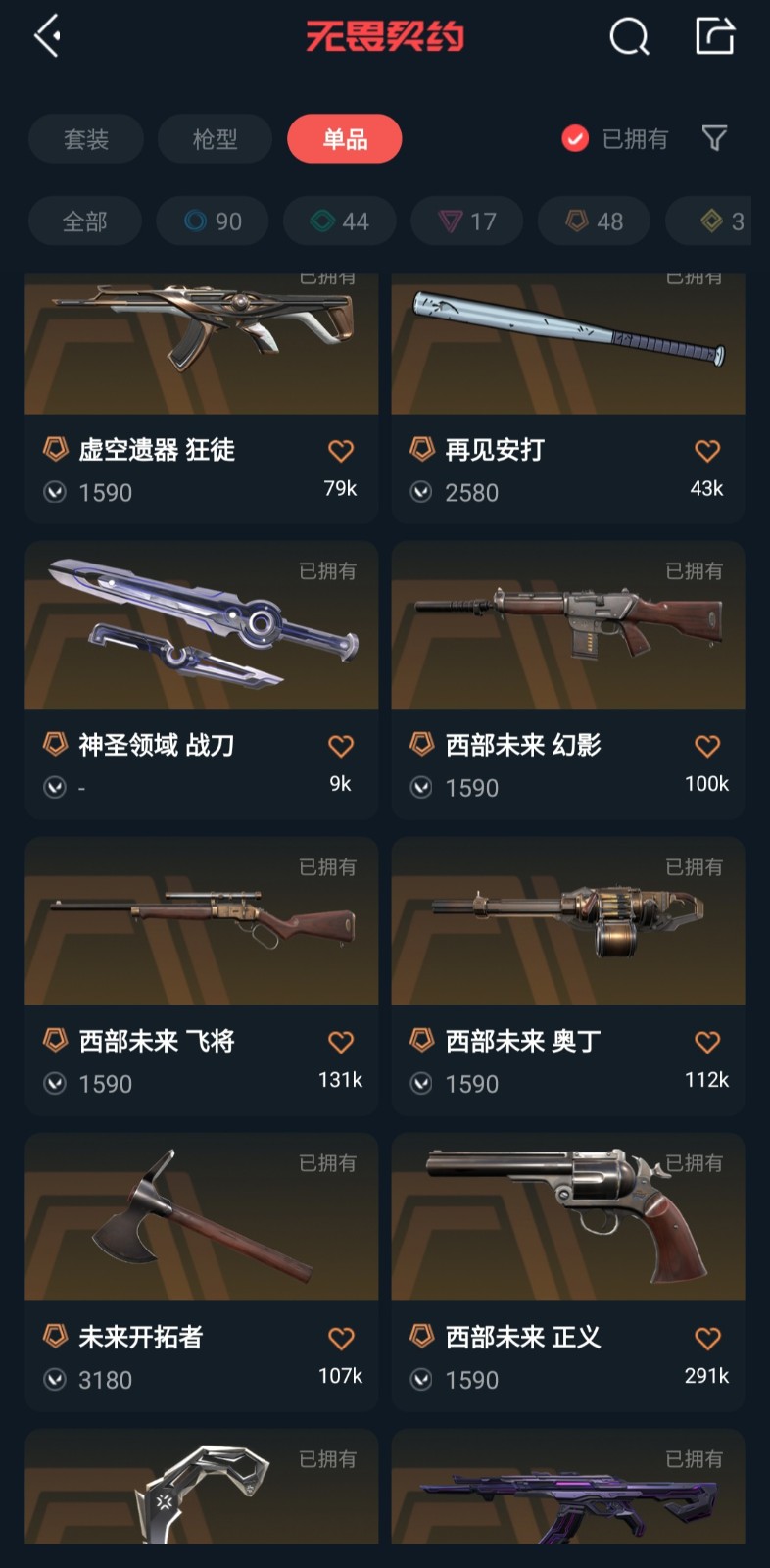This screenshot has height=1568, width=770.
Task: Open the search icon
Action: click(x=629, y=37)
